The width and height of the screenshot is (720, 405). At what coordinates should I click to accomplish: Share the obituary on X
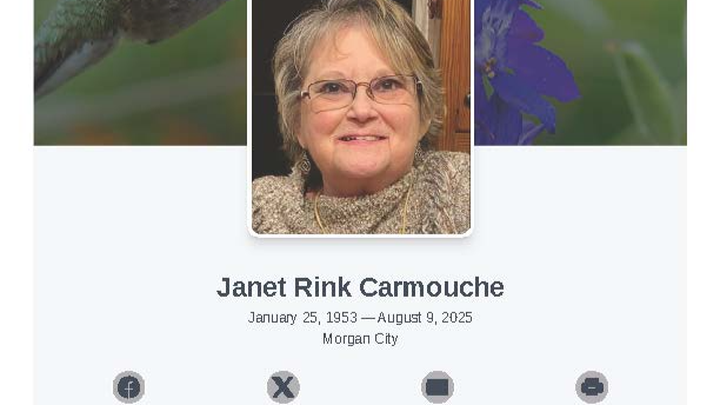pos(283,387)
